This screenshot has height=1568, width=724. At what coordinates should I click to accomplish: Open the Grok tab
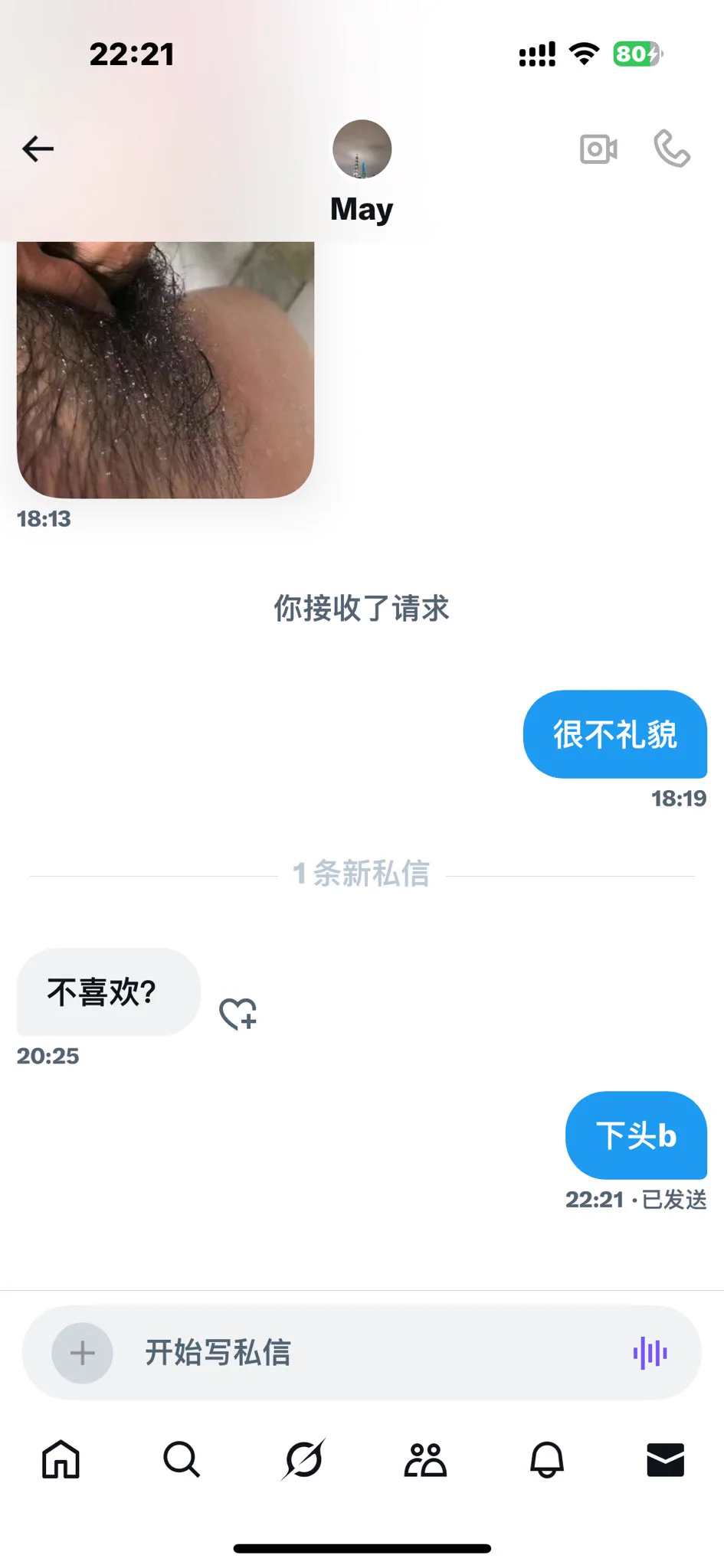pyautogui.click(x=303, y=1459)
